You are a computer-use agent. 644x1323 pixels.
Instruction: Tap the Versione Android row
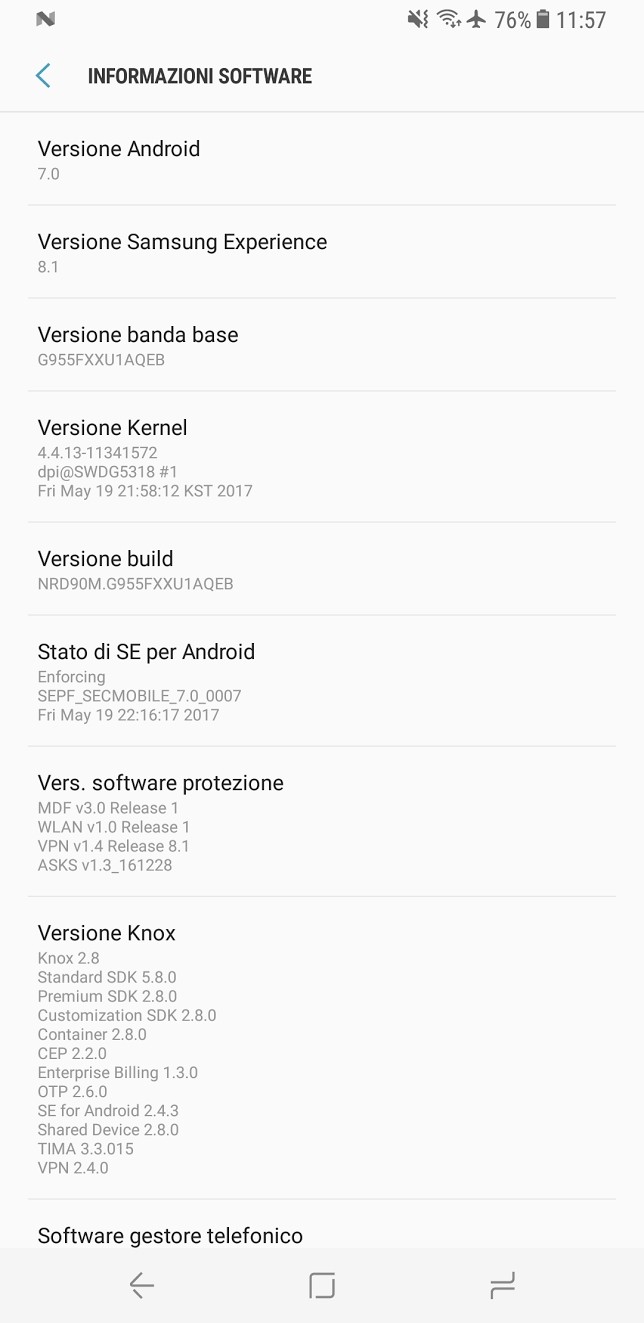click(x=320, y=159)
